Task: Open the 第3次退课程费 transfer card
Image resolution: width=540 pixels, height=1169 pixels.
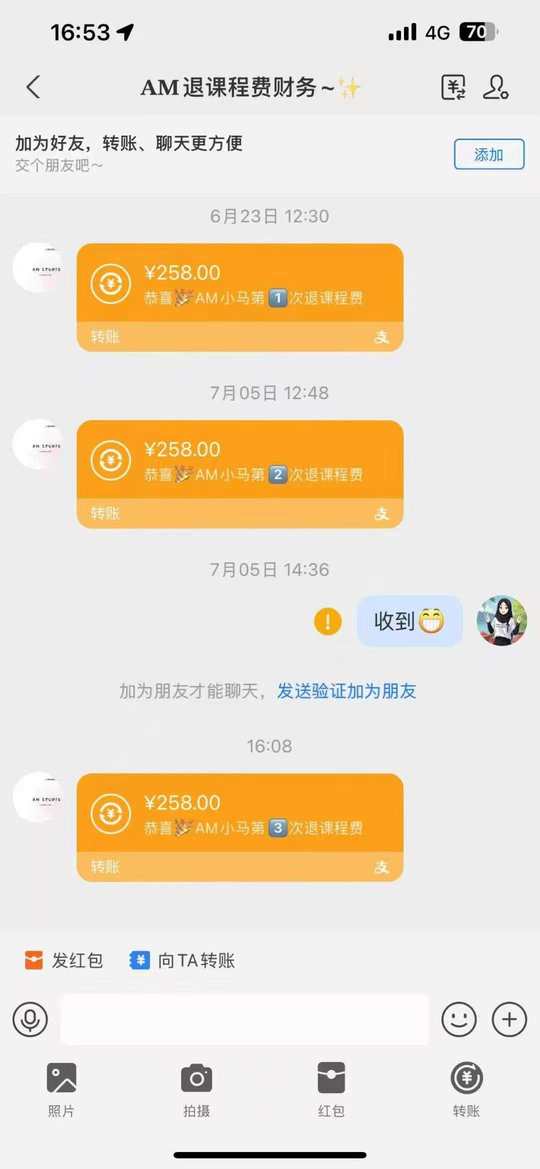Action: pyautogui.click(x=240, y=827)
